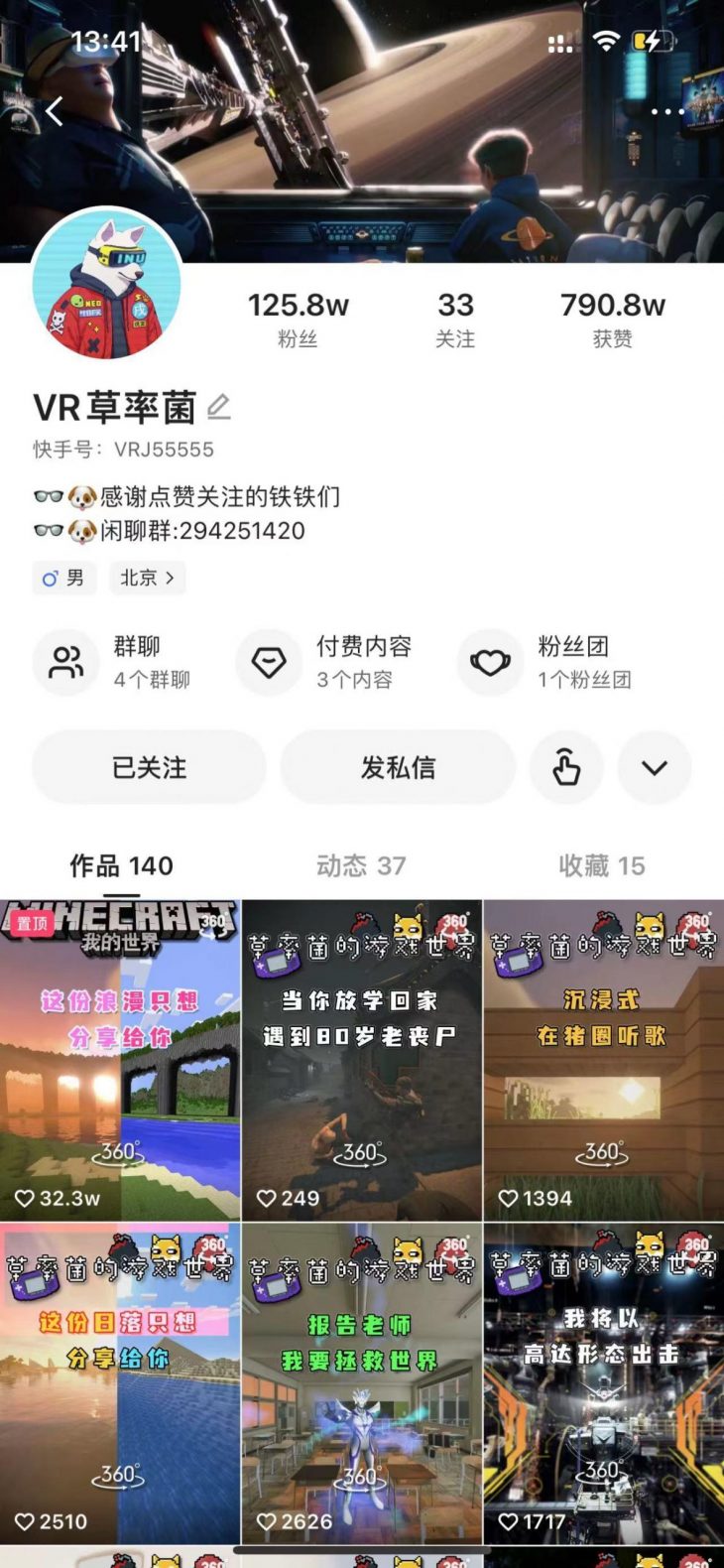Open the pinned Minecraft 这份浪漫只想分享给你 video
This screenshot has width=724, height=1568.
click(120, 1060)
